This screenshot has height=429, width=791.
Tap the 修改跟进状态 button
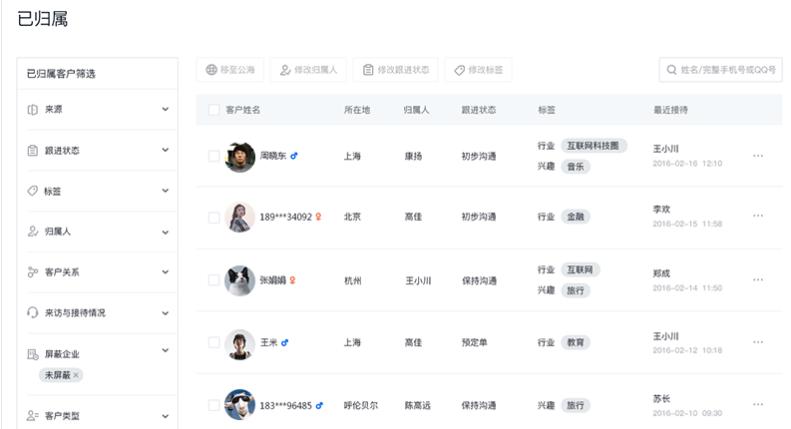(x=395, y=70)
